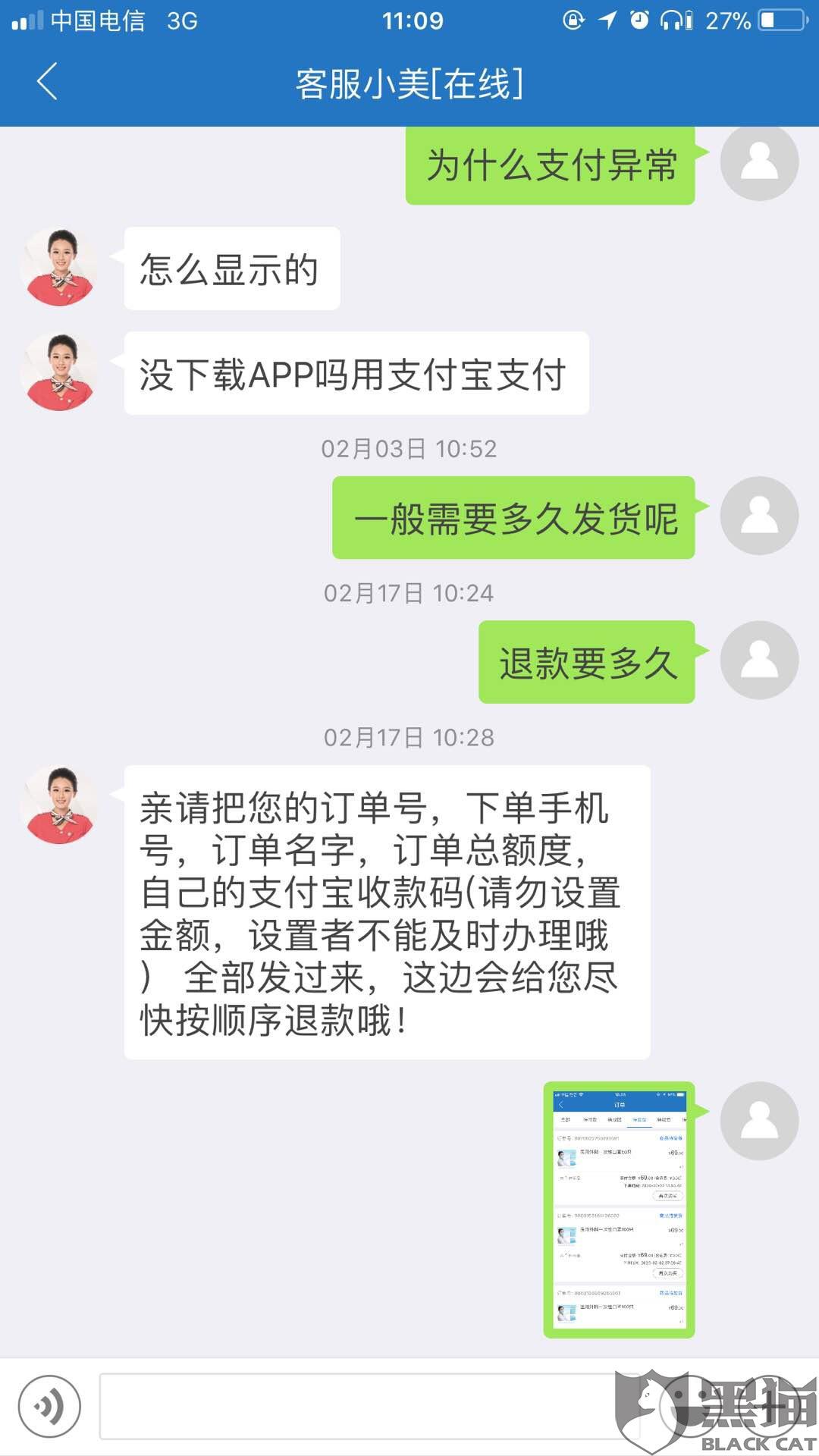Screen dimensions: 819x1456
Task: Open the sent order screenshot image
Action: tap(620, 1210)
